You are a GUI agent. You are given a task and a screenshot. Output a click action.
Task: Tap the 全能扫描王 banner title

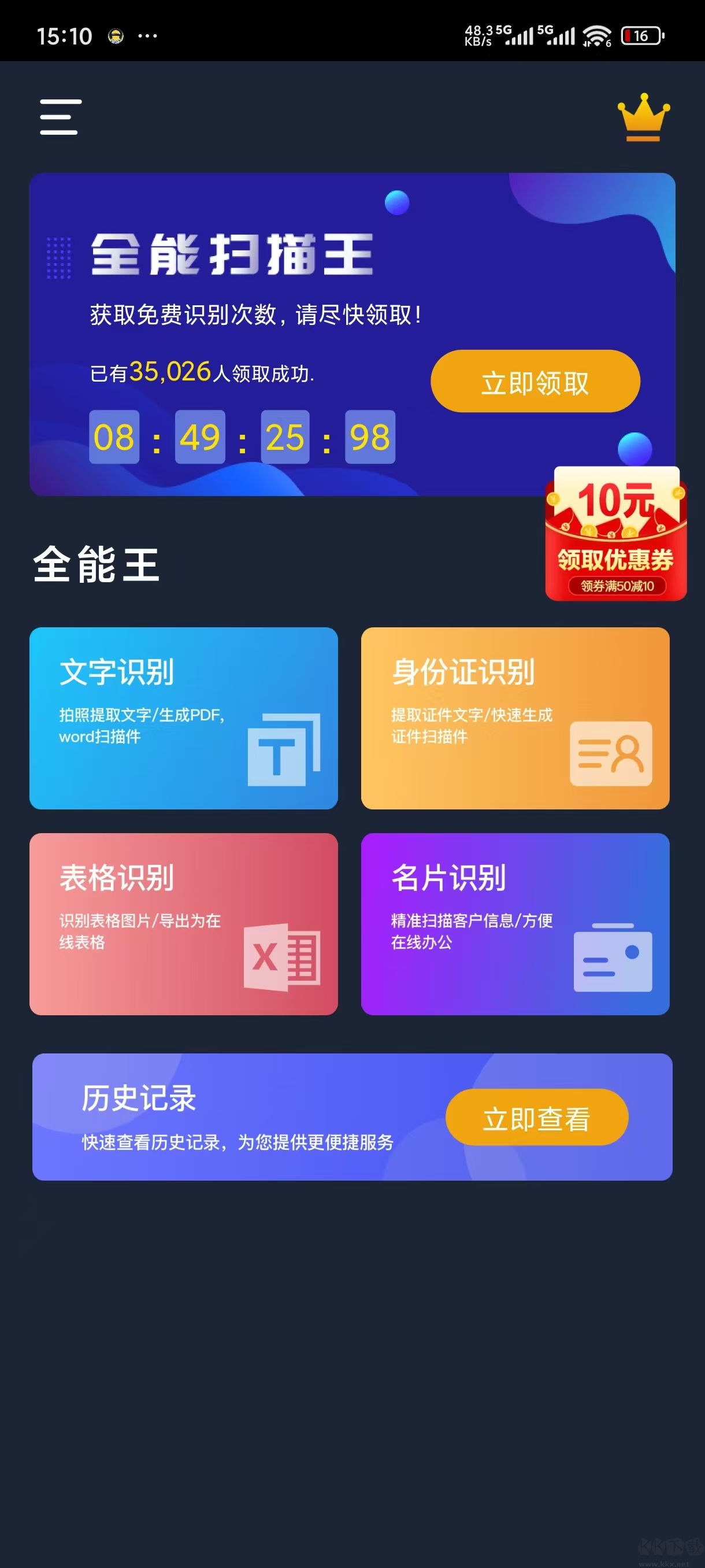point(234,256)
